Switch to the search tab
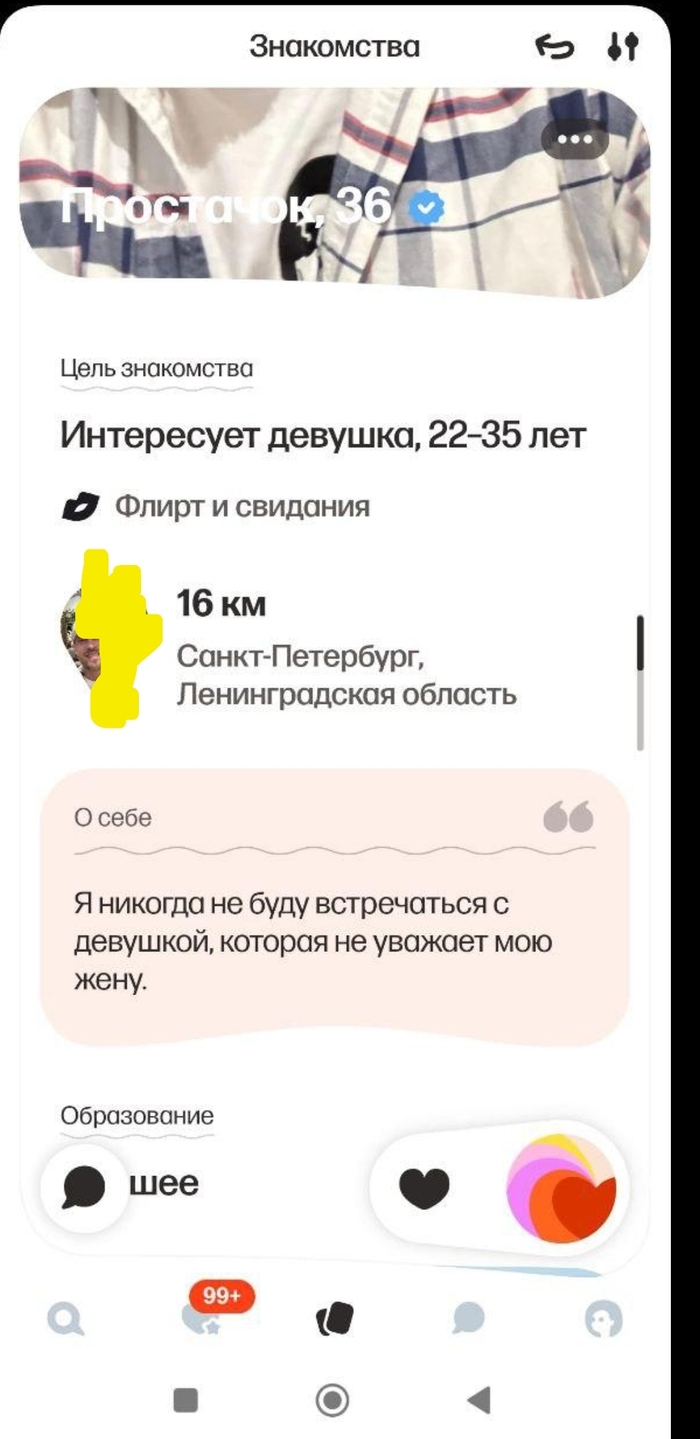Image resolution: width=700 pixels, height=1439 pixels. (x=66, y=1320)
